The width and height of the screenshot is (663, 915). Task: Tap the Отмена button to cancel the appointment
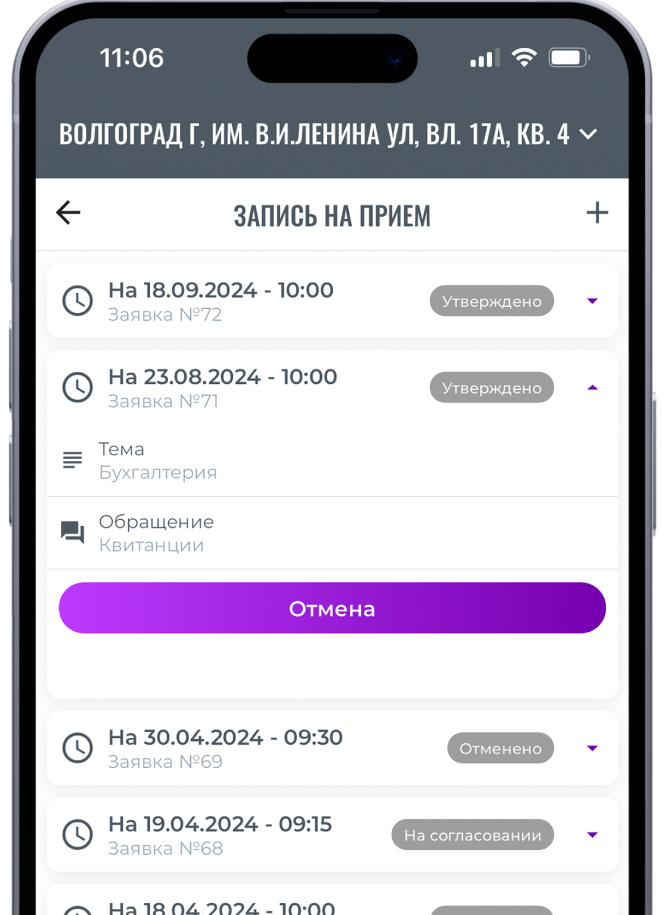[332, 608]
